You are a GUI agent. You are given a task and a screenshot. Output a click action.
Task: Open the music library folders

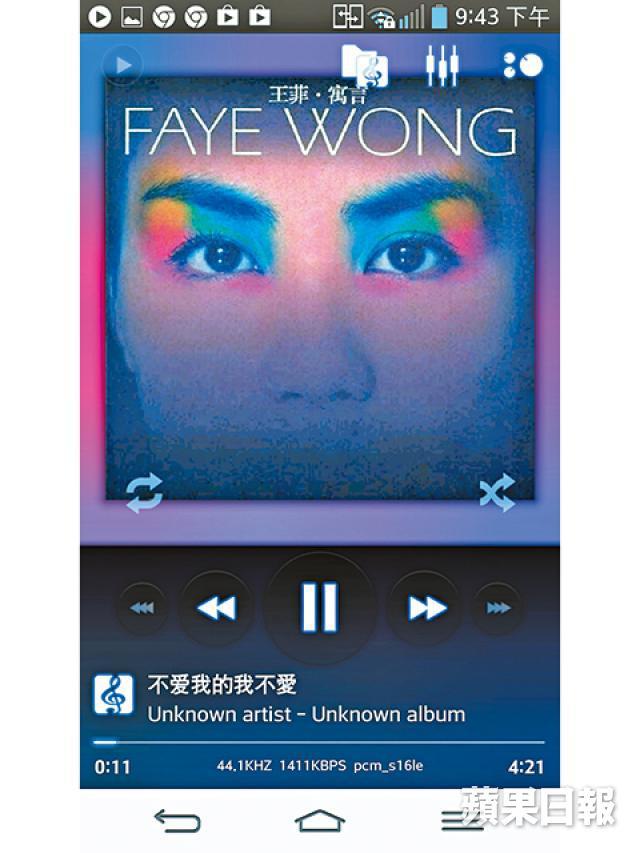tap(364, 66)
